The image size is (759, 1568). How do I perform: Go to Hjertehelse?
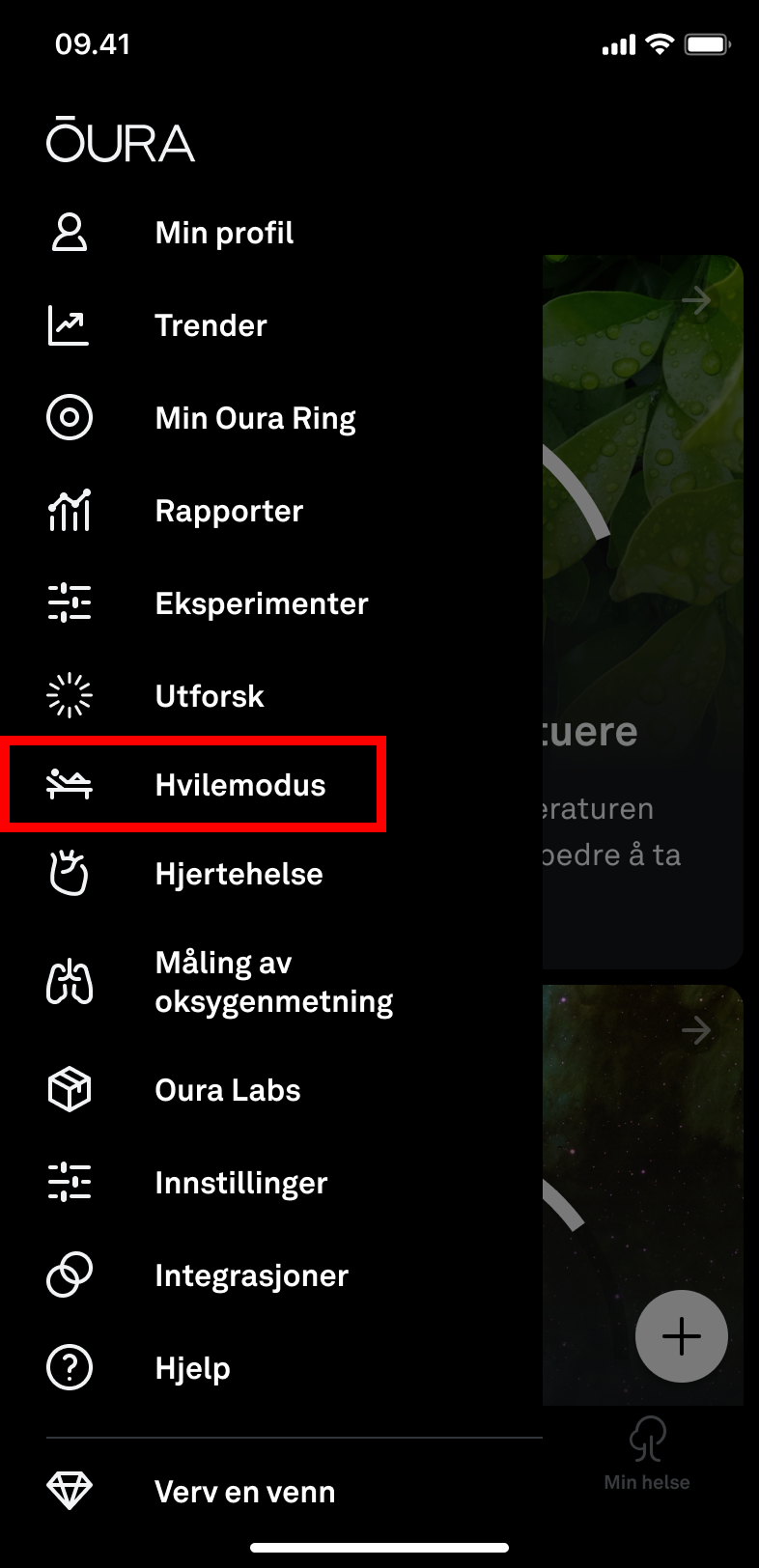click(x=239, y=875)
